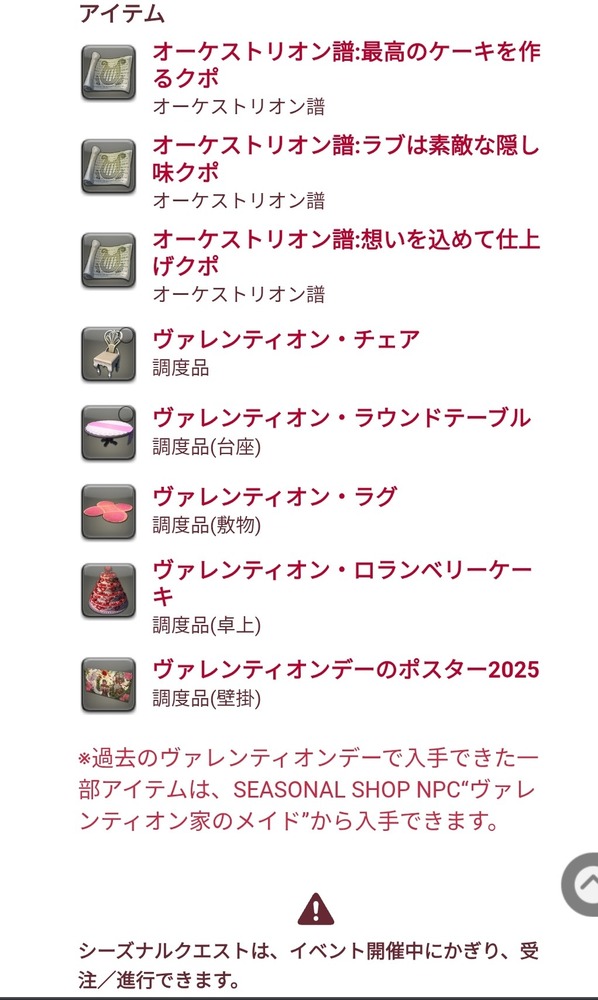The height and width of the screenshot is (1000, 598).
Task: Open ヴァレンティオンデーのポスター2025 item link
Action: tap(346, 670)
